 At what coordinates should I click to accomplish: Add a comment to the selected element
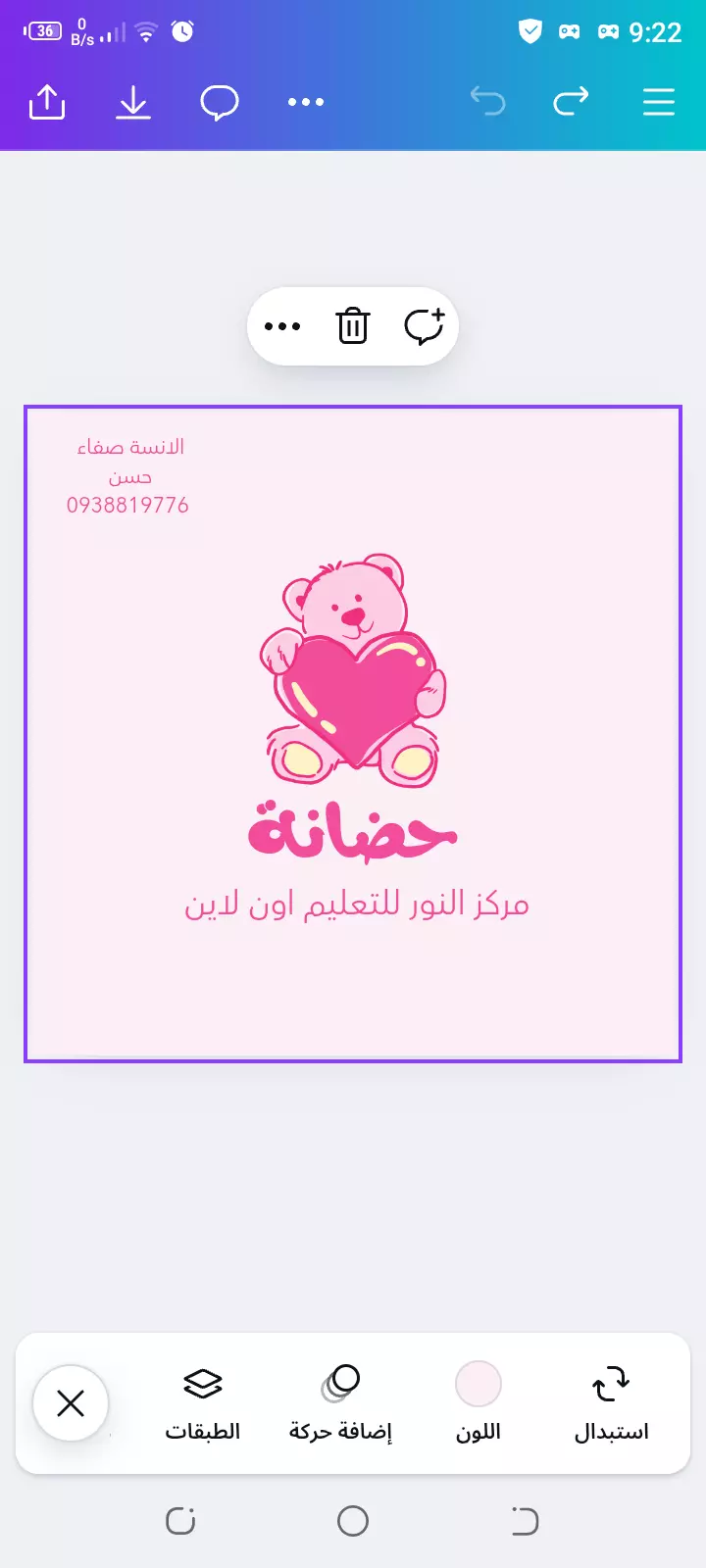[x=425, y=326]
